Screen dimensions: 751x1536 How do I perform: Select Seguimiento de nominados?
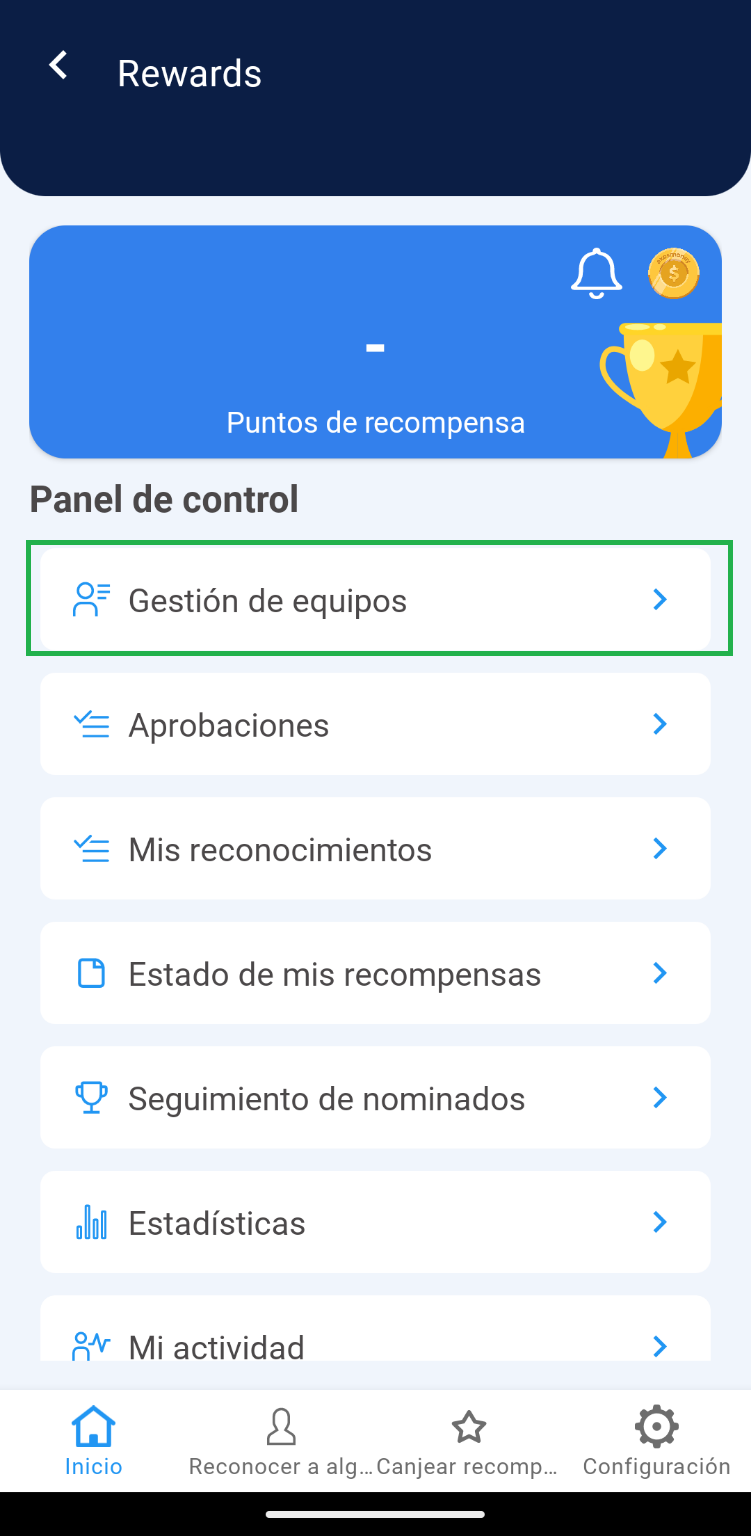[375, 1098]
